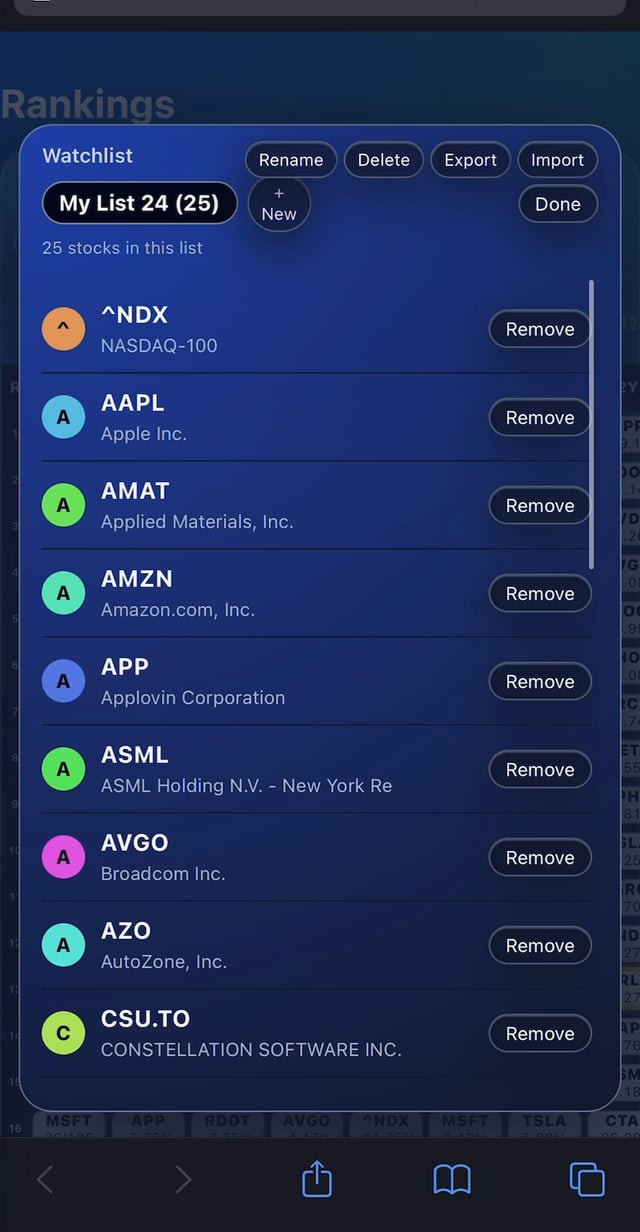Remove ASML from the watchlist
640x1232 pixels.
(540, 769)
